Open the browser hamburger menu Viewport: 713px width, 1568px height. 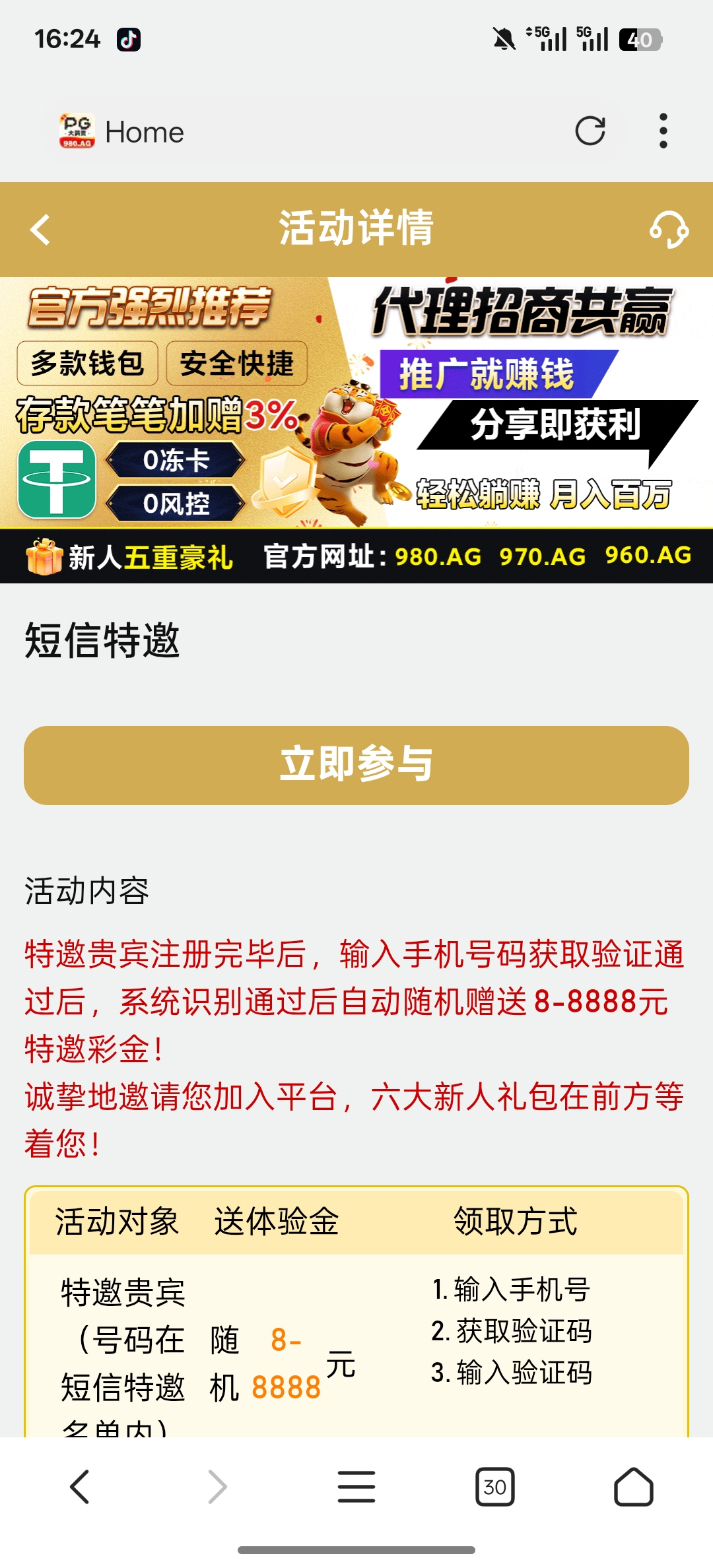tap(356, 1487)
